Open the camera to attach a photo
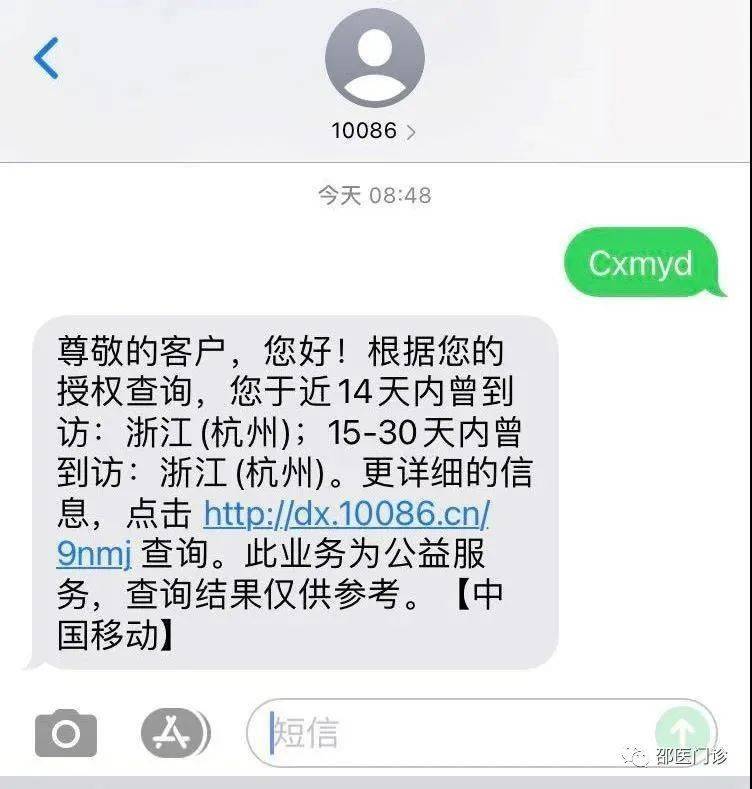 pos(66,735)
